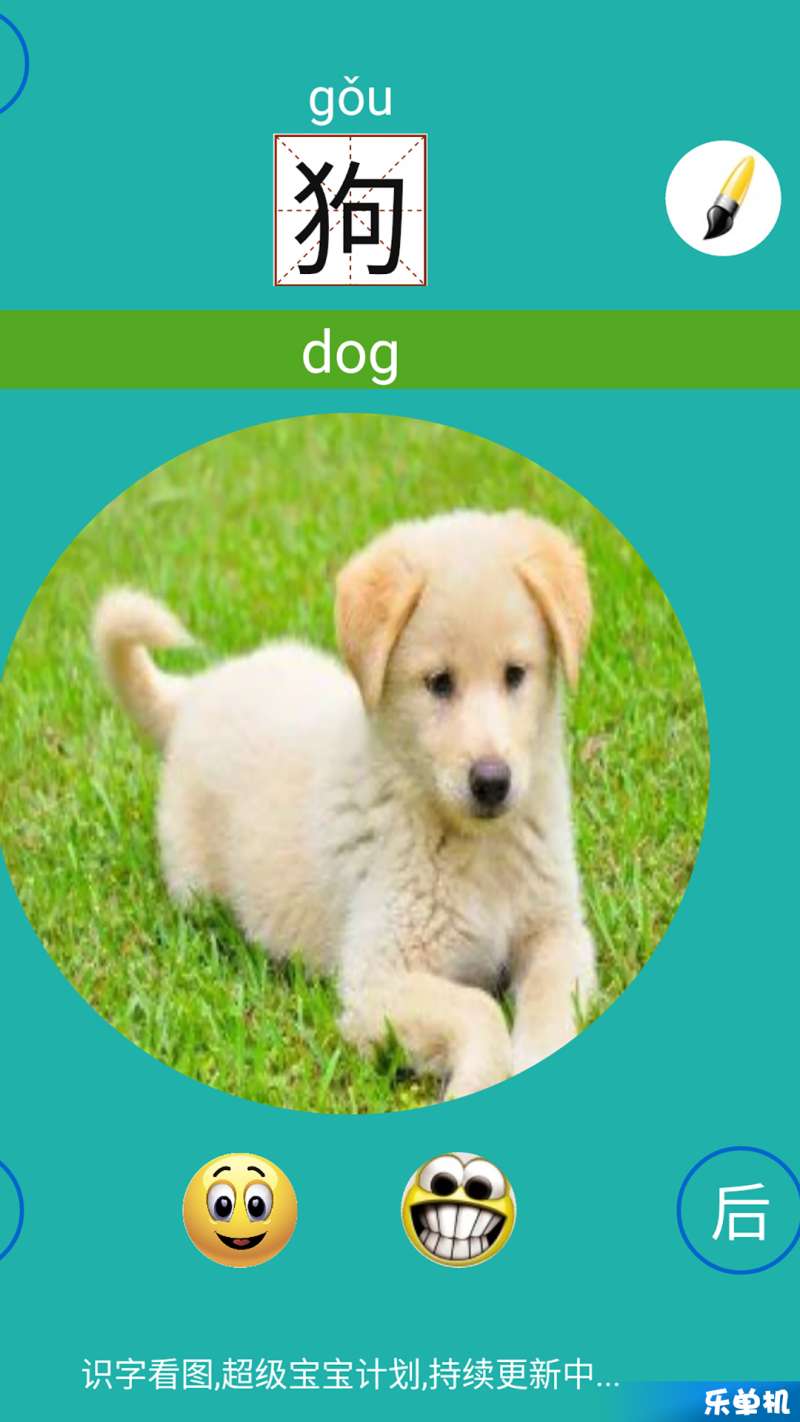This screenshot has width=800, height=1422.
Task: Tap the partially visible previous circle button
Action: pos(8,1210)
